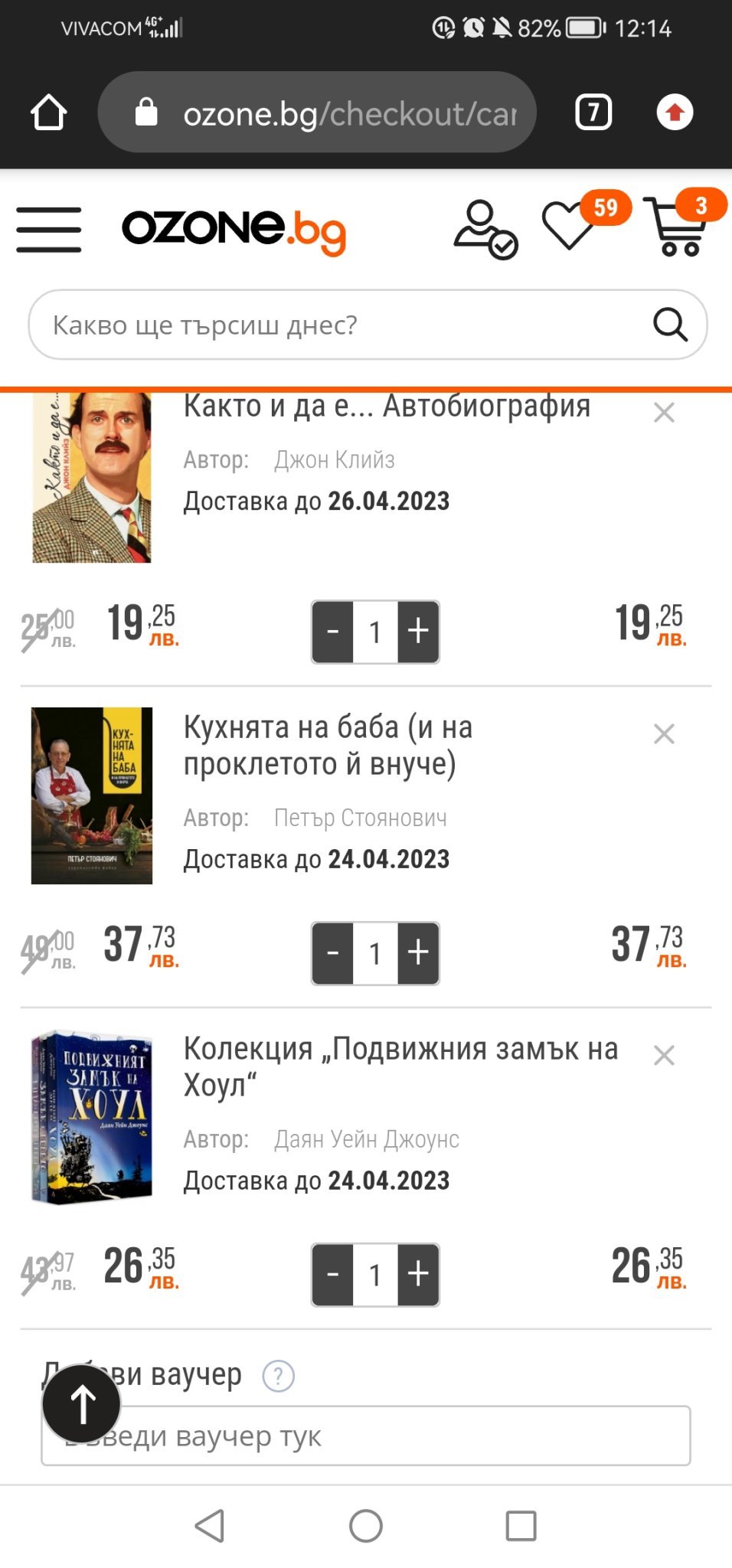Increase quantity of 'Подвижния замък на Хоул' collection

[418, 1275]
